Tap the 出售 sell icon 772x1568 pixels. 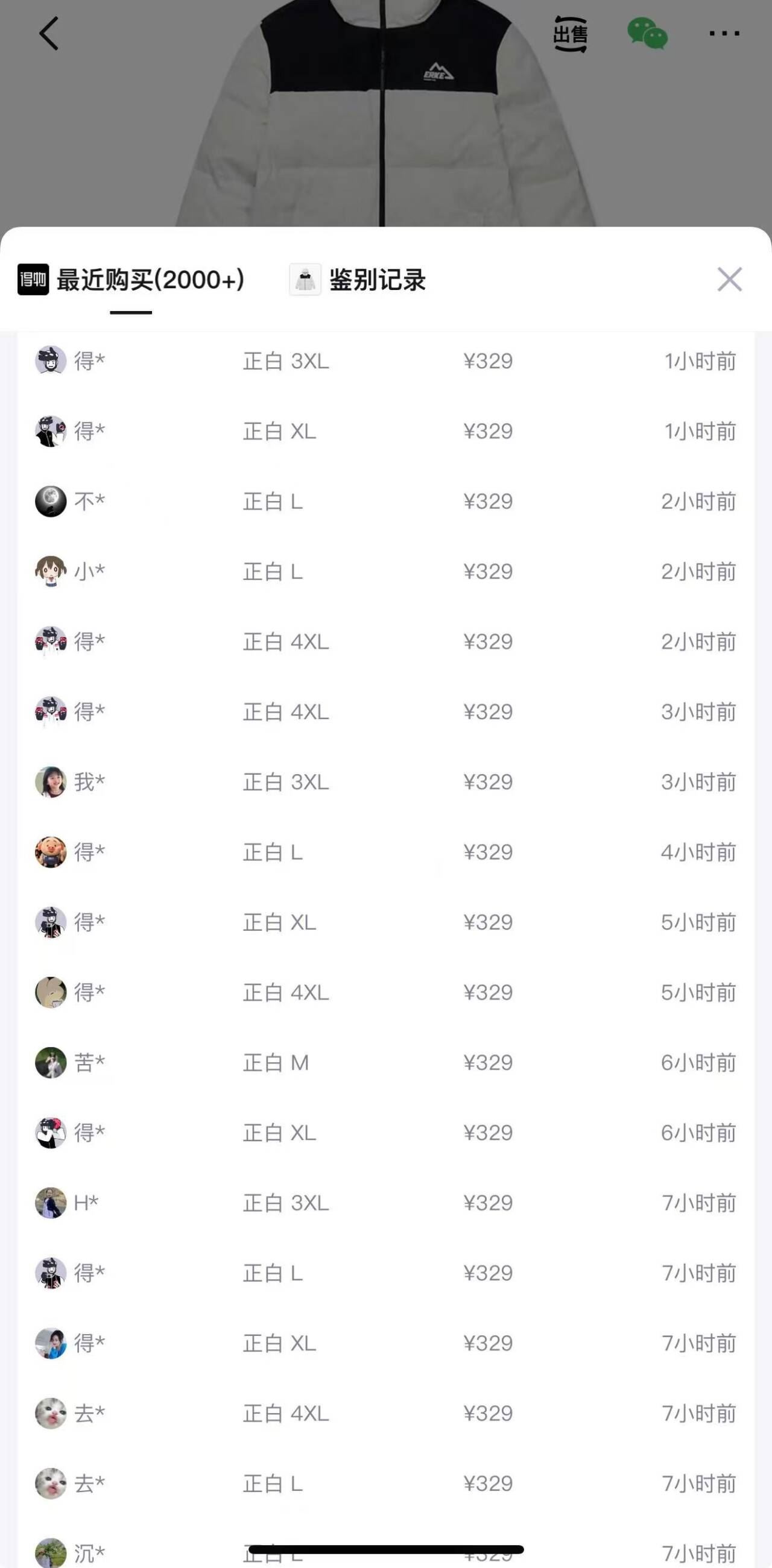(x=571, y=34)
